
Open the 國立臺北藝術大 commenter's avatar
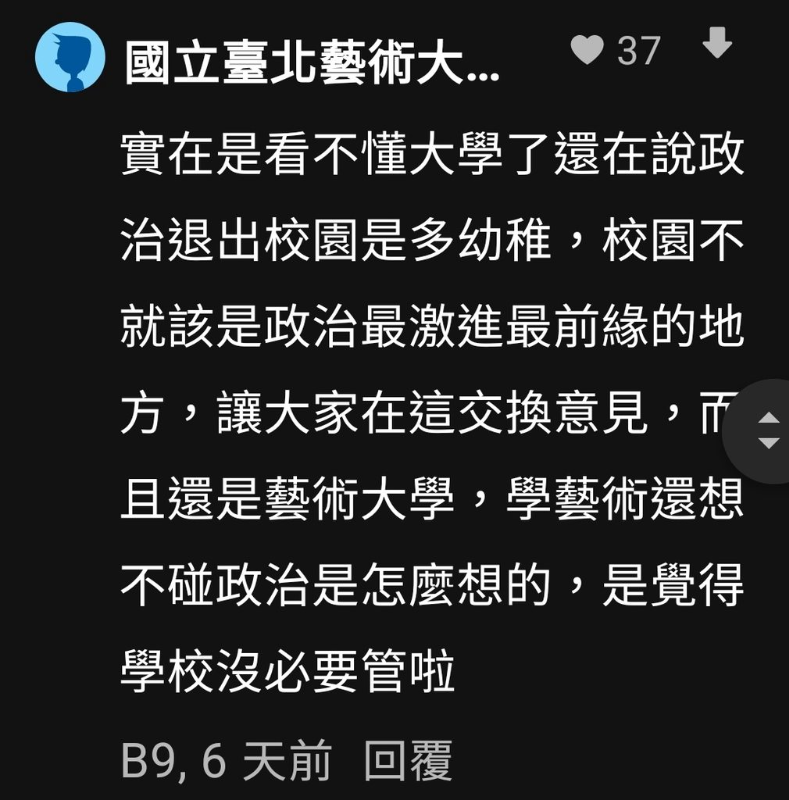(70, 58)
